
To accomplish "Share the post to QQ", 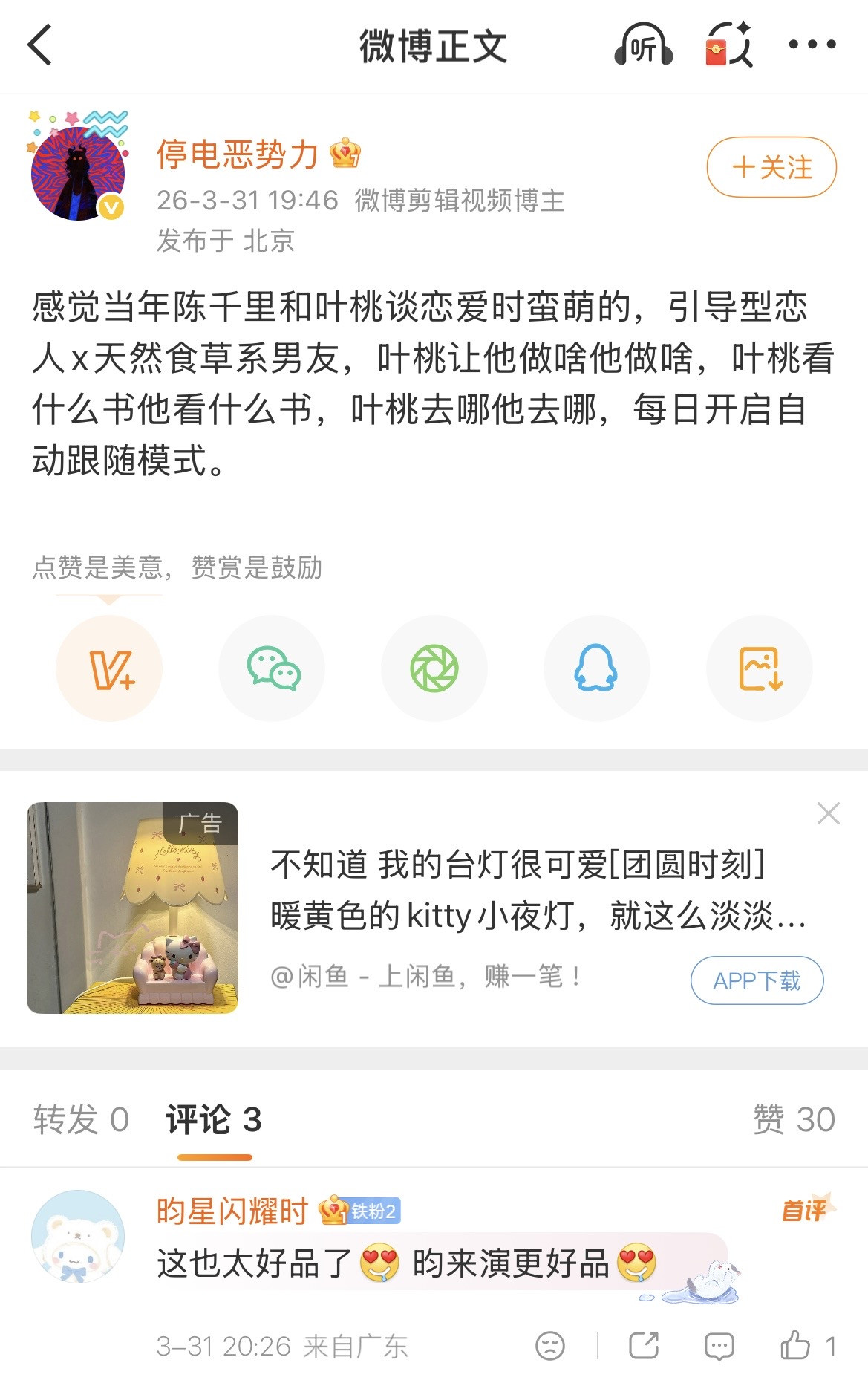I will [x=597, y=668].
